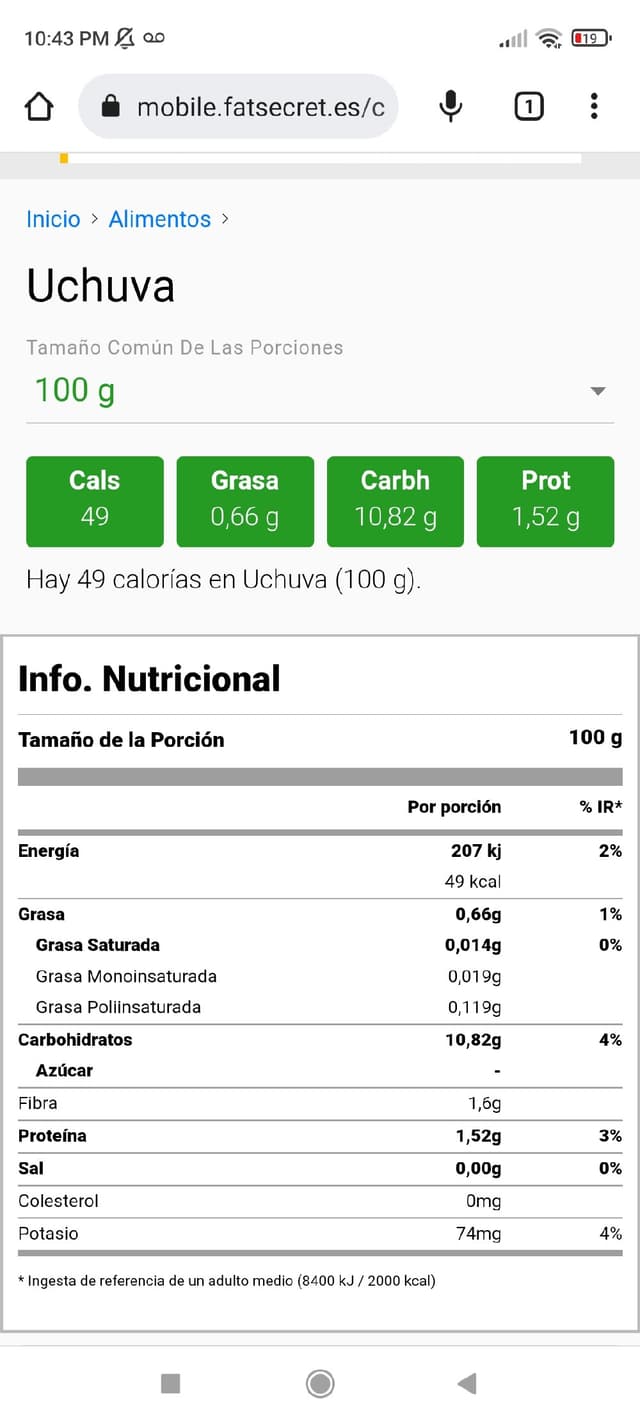This screenshot has width=640, height=1422.
Task: Open the tab switcher
Action: [x=528, y=106]
